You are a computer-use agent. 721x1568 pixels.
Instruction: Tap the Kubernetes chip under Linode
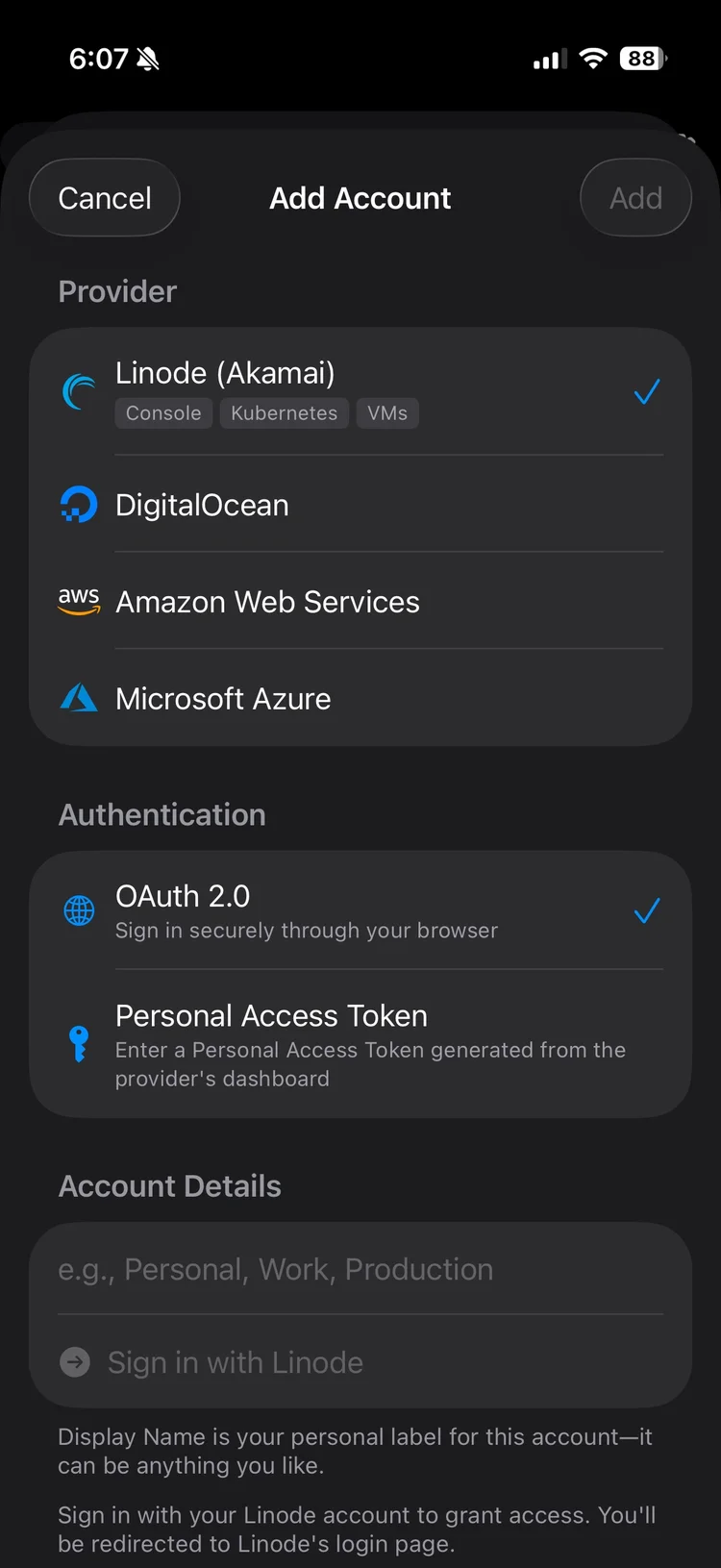coord(284,412)
